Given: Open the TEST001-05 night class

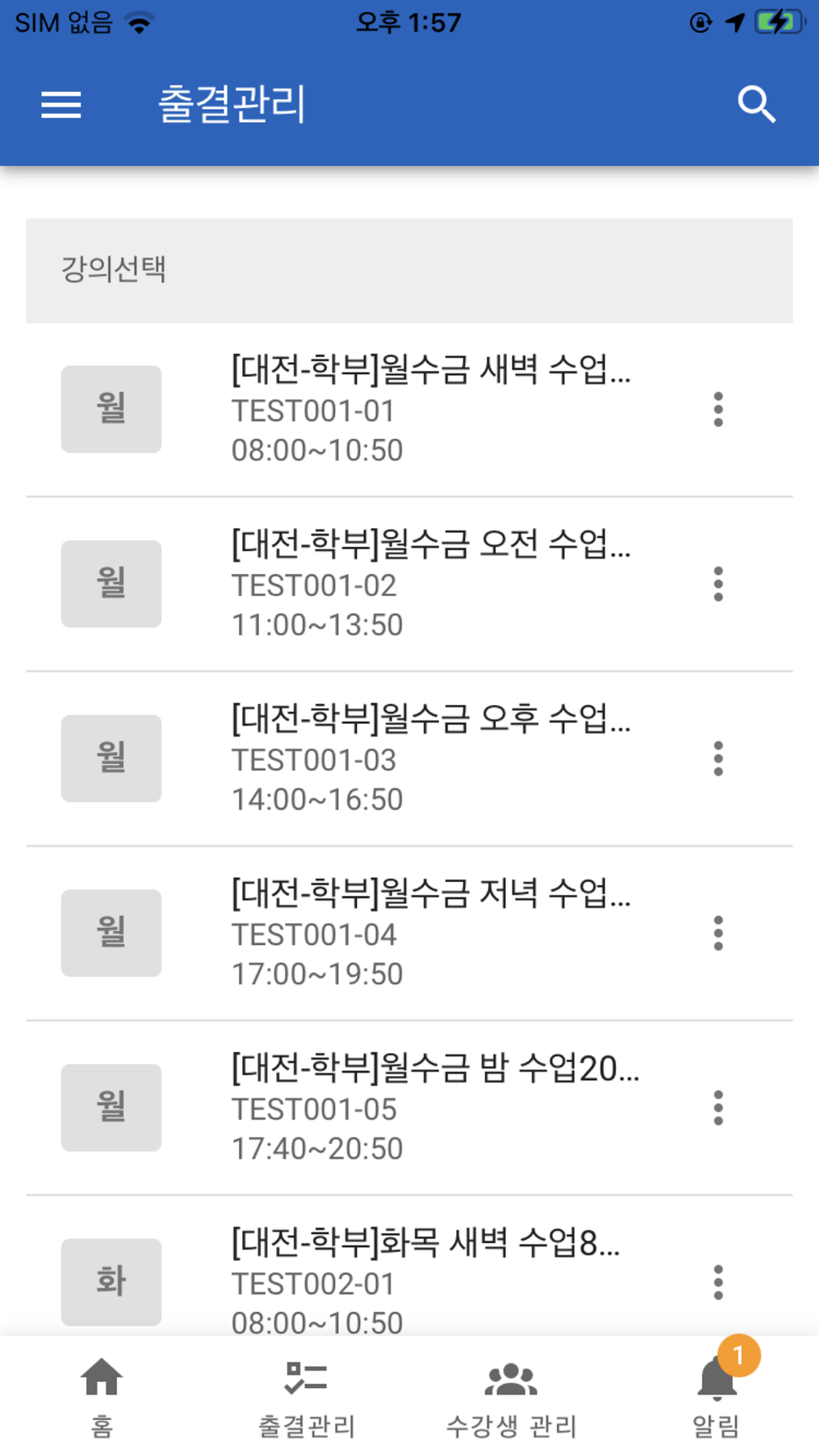Looking at the screenshot, I should pos(409,1107).
